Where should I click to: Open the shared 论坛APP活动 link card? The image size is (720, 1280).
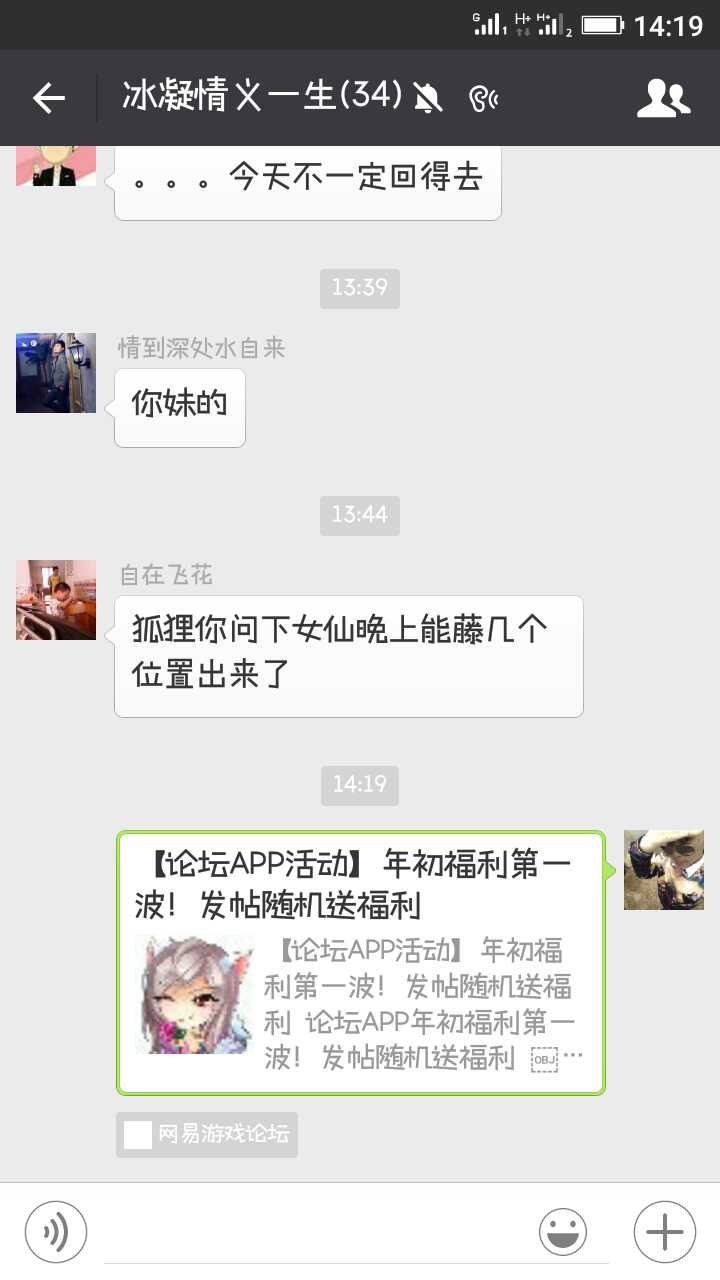pos(360,962)
